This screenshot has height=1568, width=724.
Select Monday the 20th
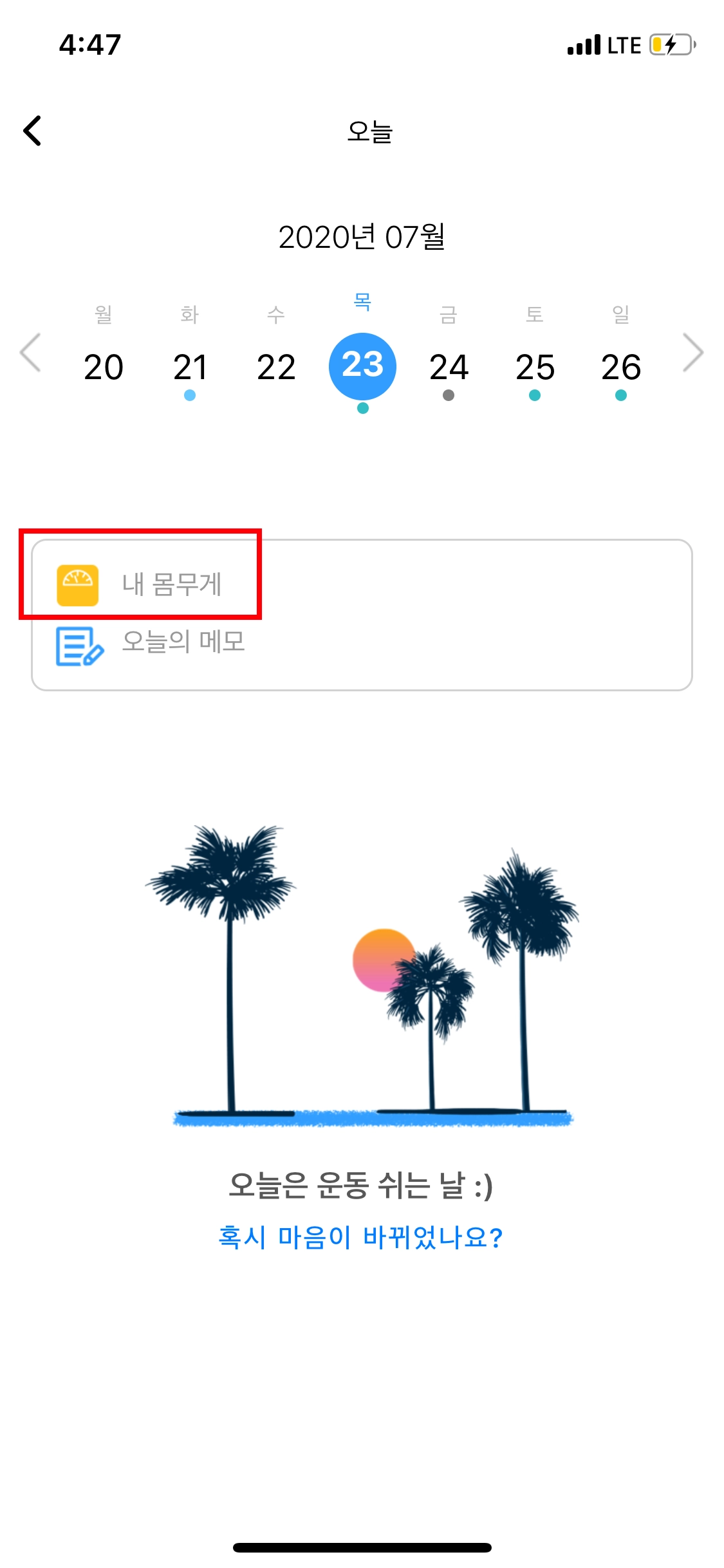click(104, 367)
